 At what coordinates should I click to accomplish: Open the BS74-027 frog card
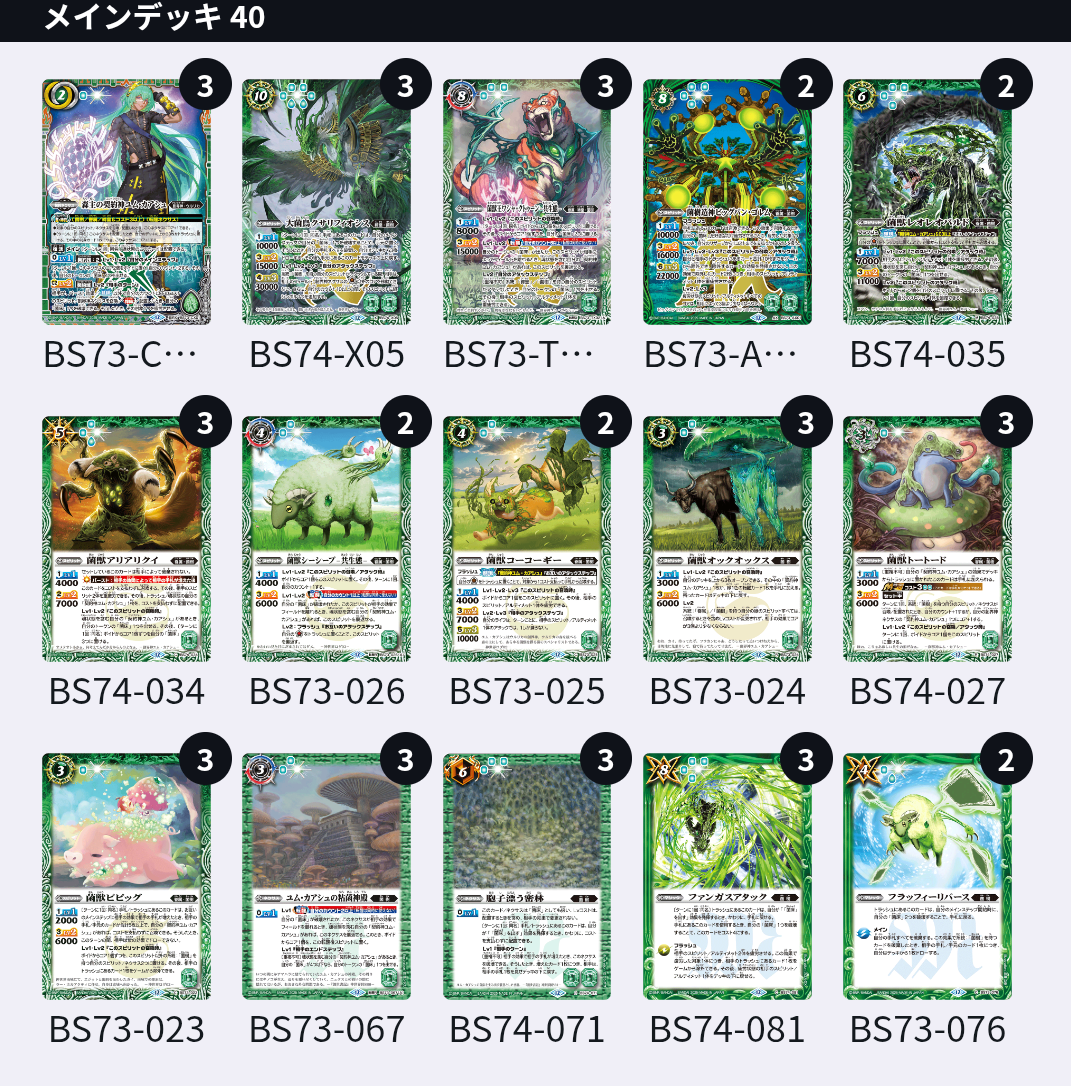pos(927,540)
